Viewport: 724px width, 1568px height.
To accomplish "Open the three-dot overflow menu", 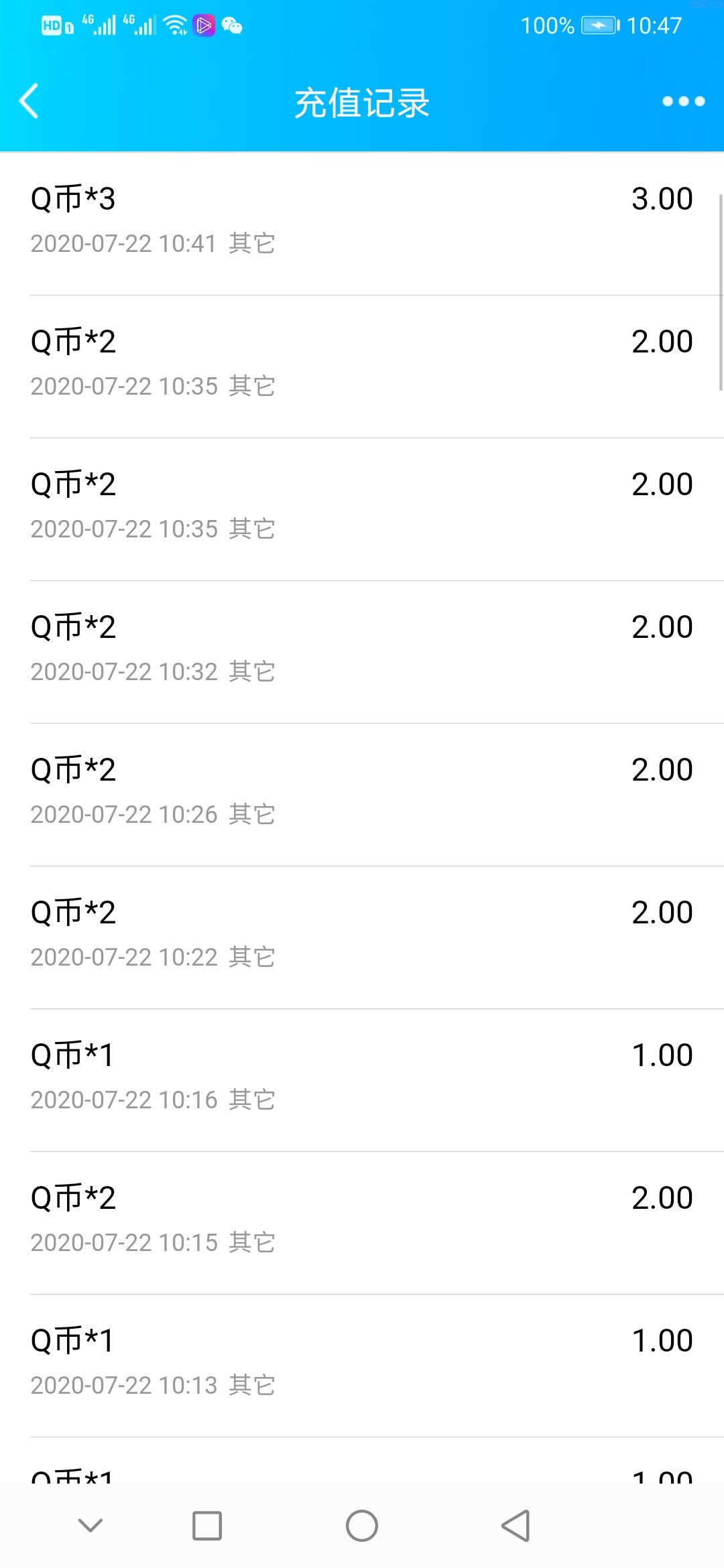I will pos(683,101).
